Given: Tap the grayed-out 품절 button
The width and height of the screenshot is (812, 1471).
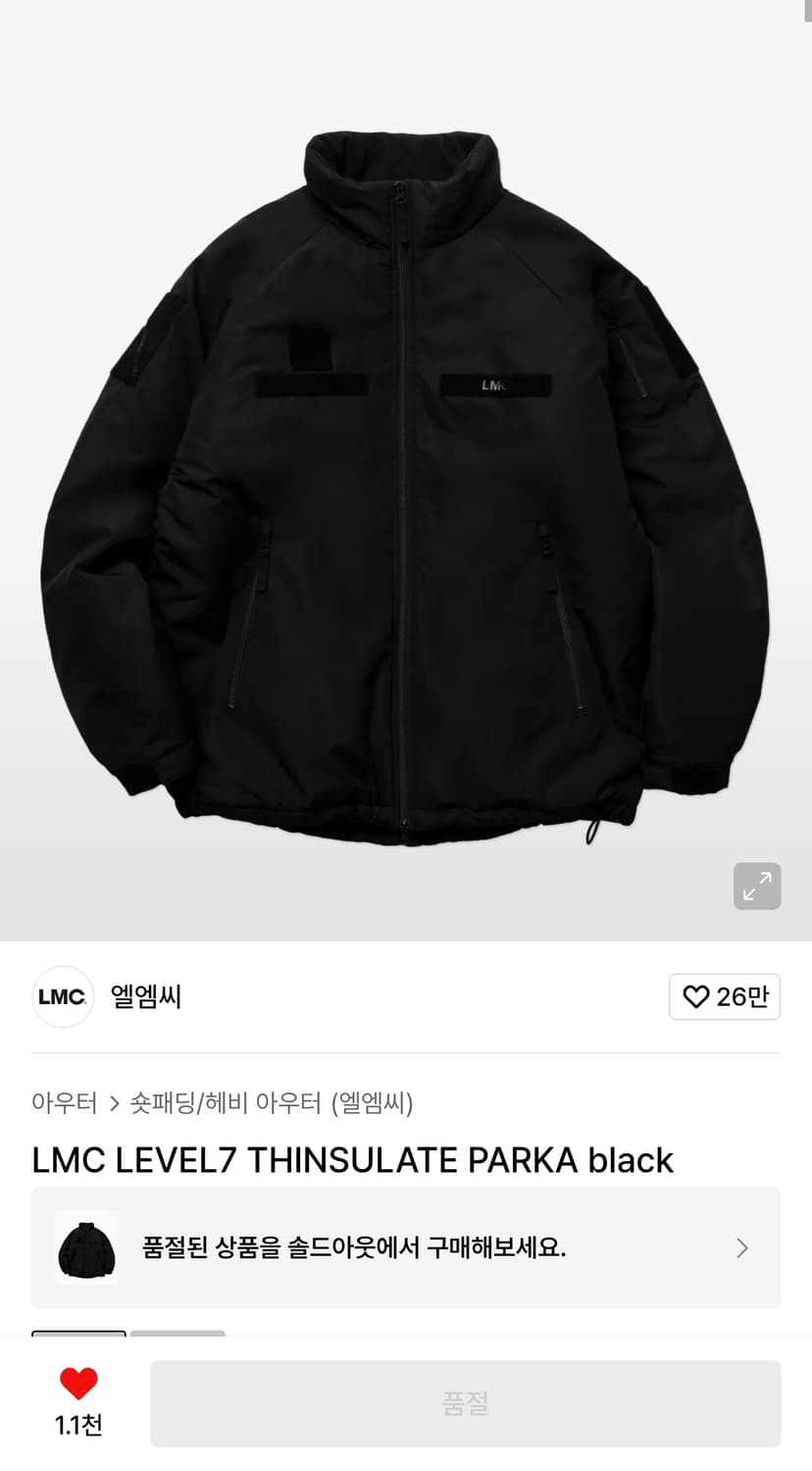Looking at the screenshot, I should click(x=464, y=1402).
